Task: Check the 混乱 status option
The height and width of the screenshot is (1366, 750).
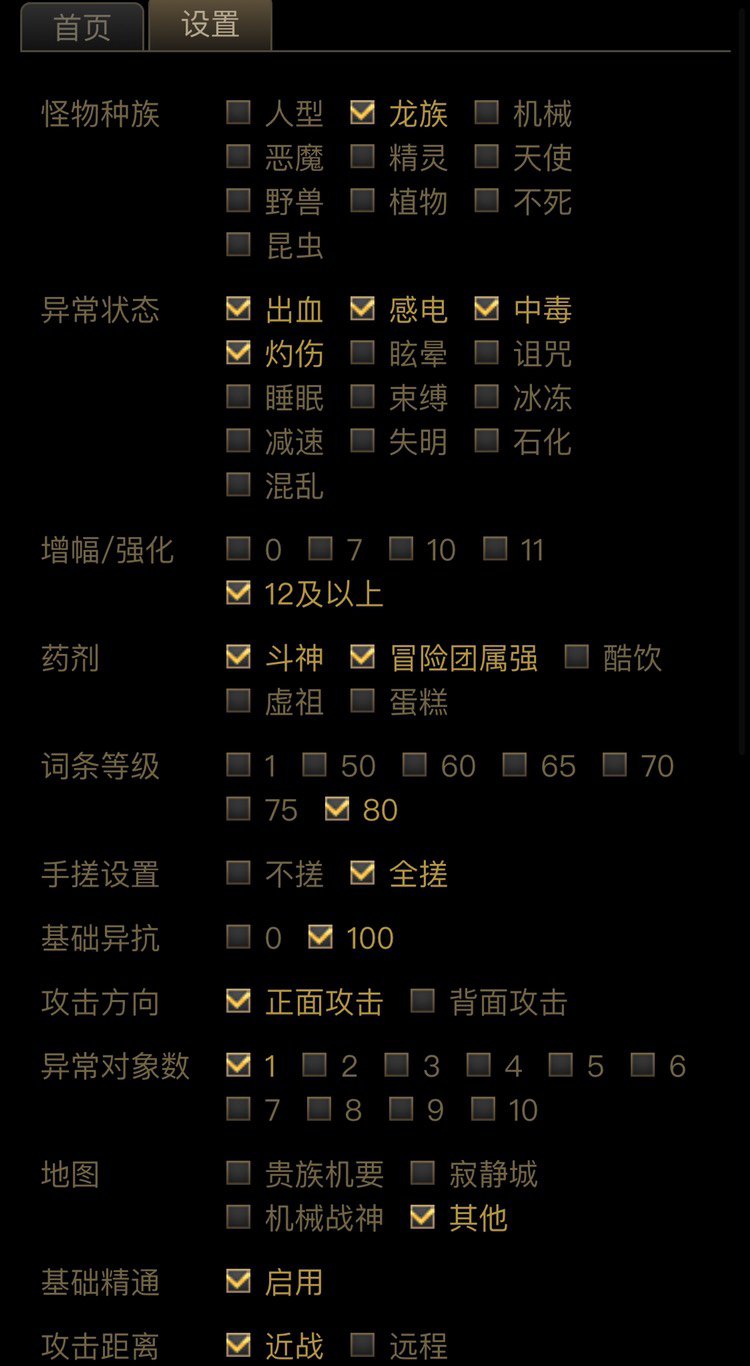Action: coord(238,485)
